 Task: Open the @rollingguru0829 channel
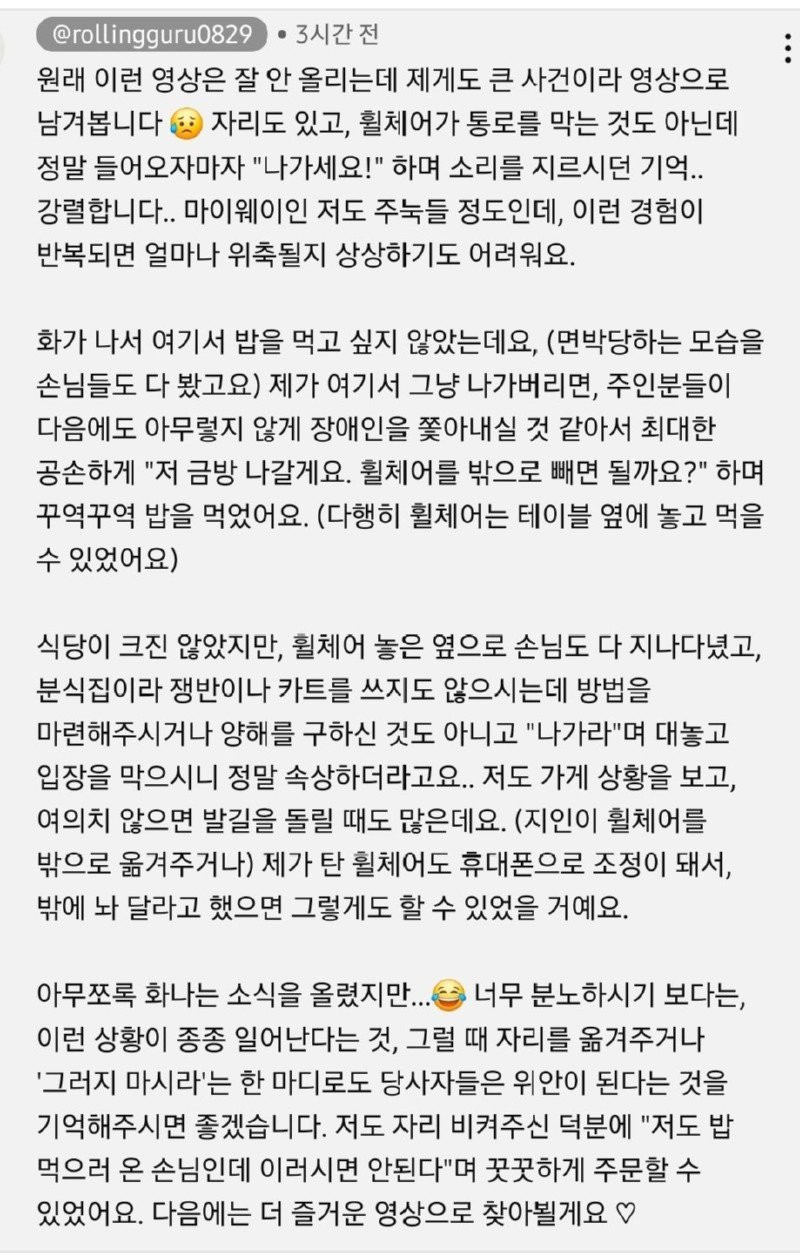click(x=152, y=36)
